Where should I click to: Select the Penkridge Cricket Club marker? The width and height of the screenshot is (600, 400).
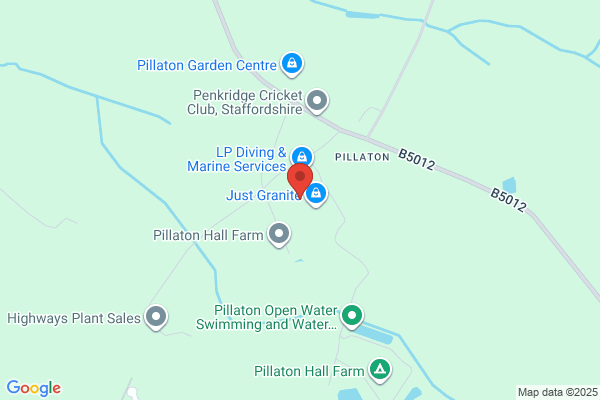(317, 101)
